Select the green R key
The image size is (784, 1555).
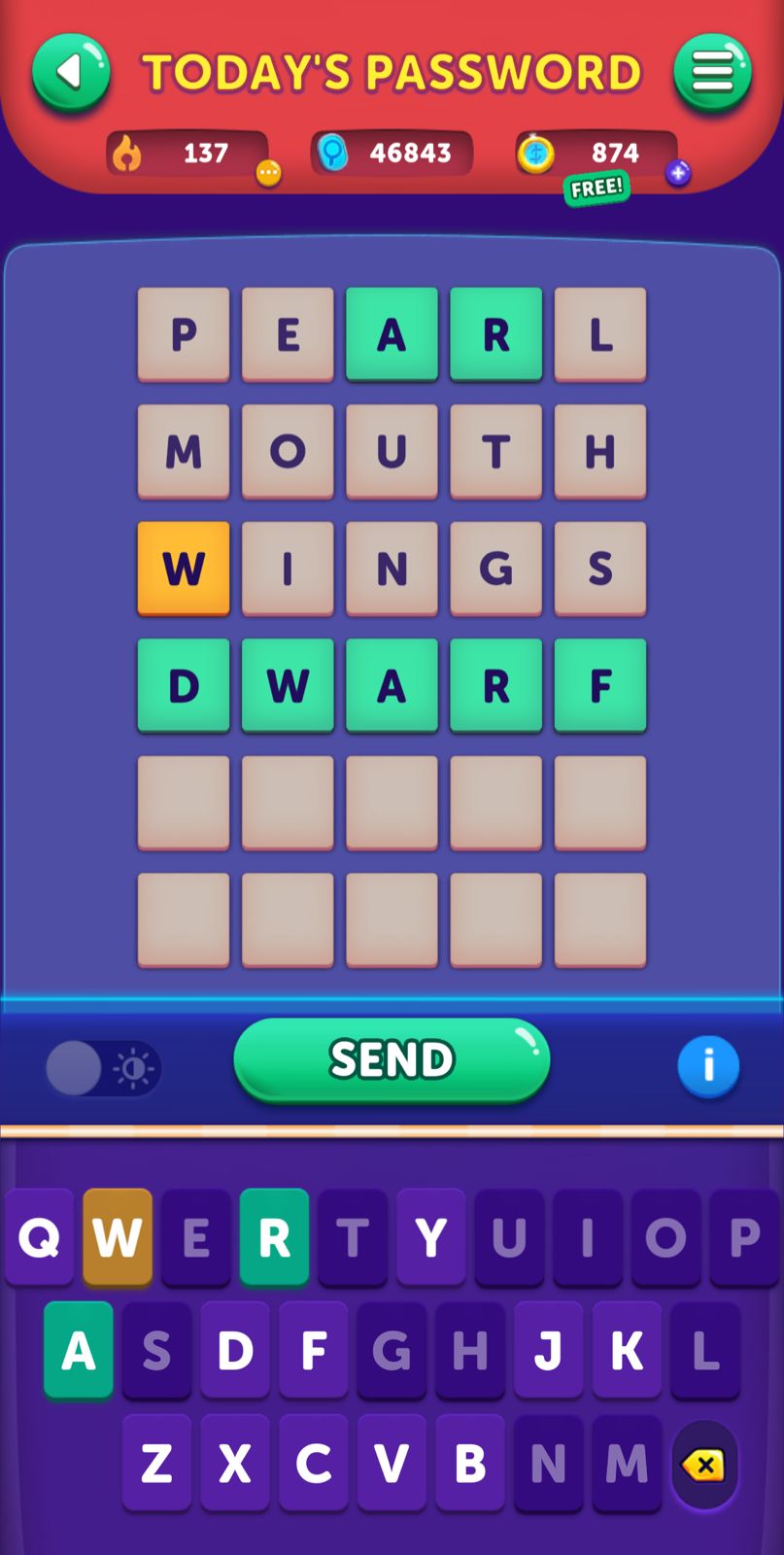pyautogui.click(x=274, y=1237)
